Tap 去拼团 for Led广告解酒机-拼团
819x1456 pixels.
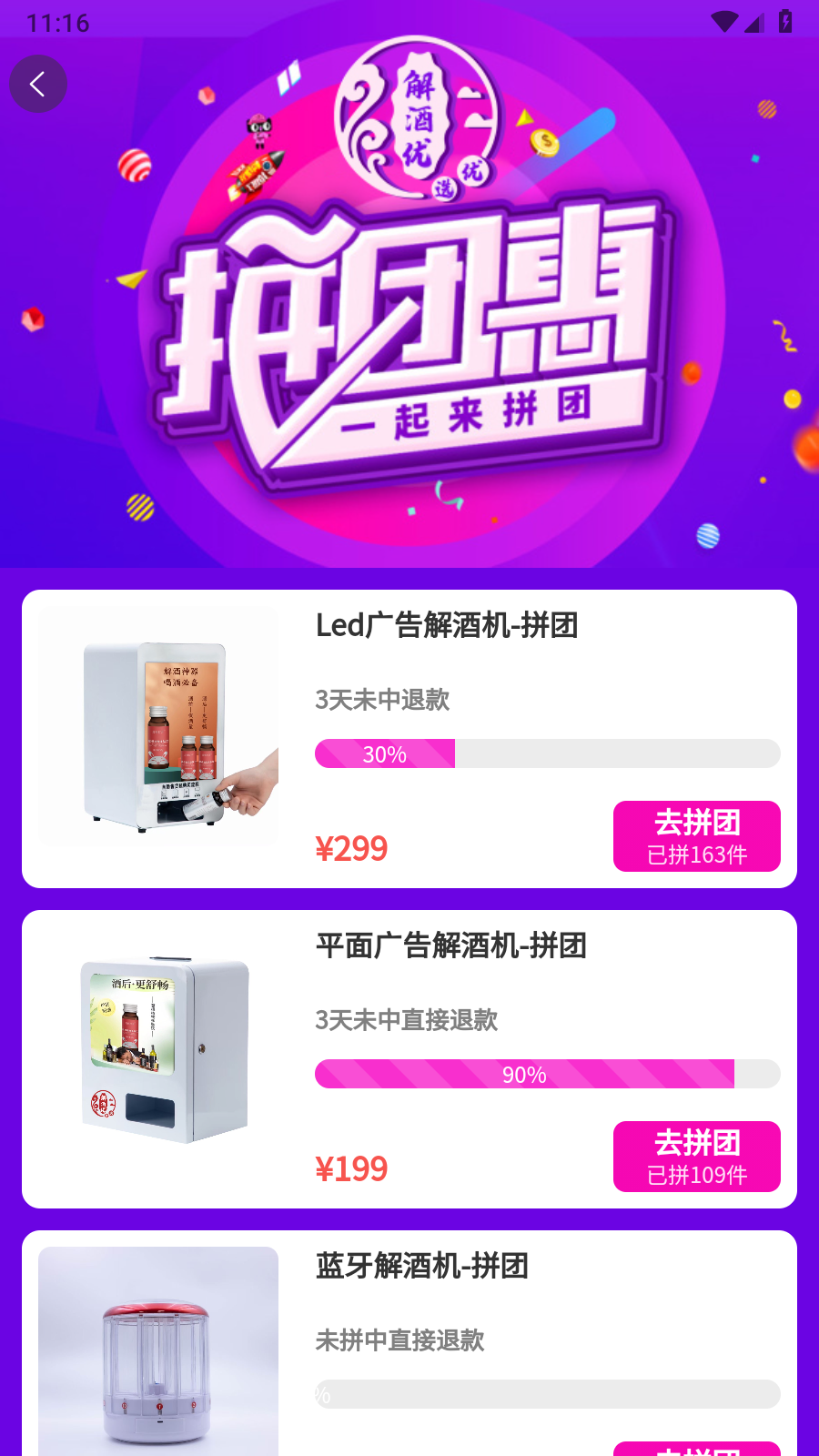pos(696,836)
